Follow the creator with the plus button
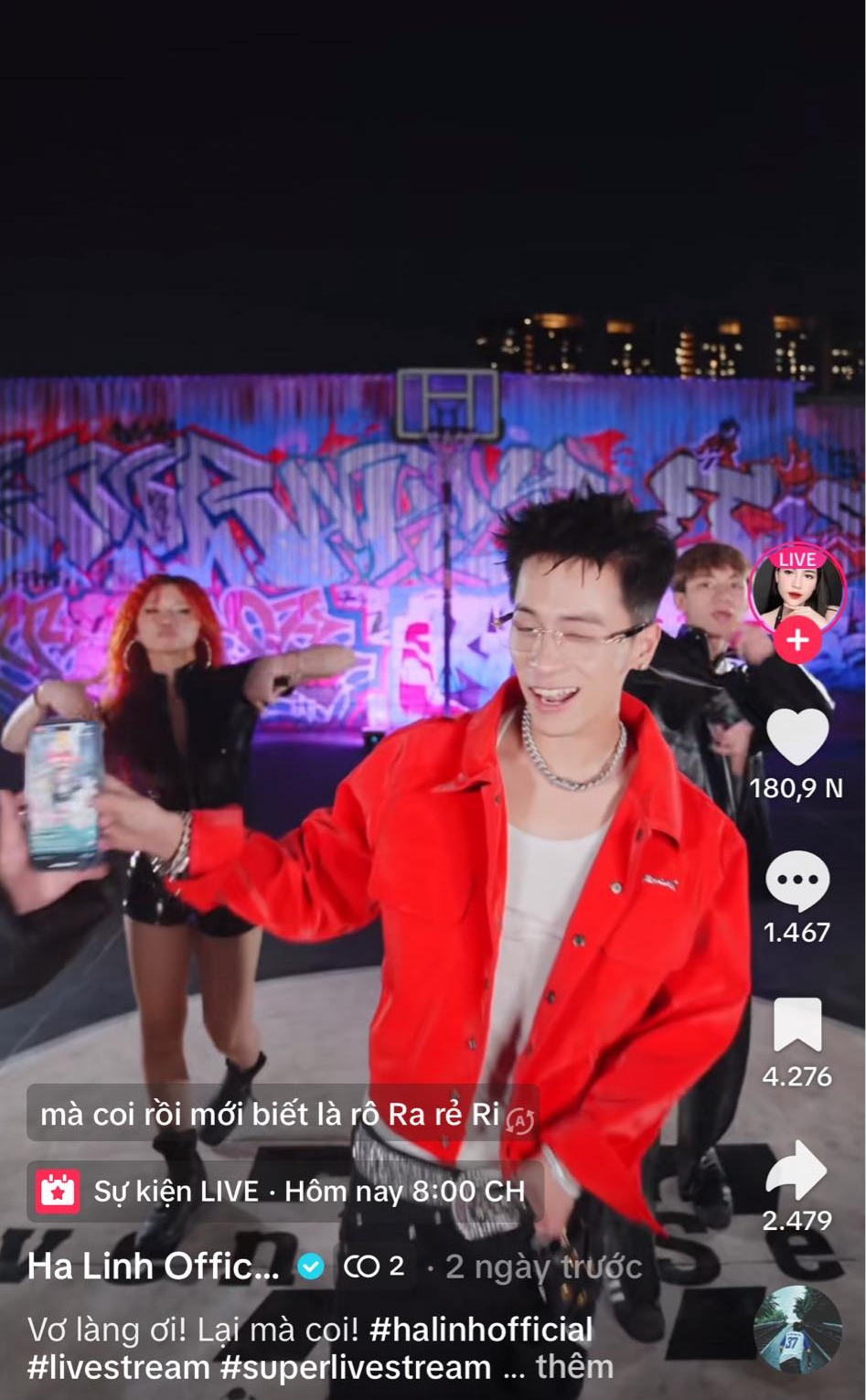This screenshot has width=866, height=1400. coord(797,640)
